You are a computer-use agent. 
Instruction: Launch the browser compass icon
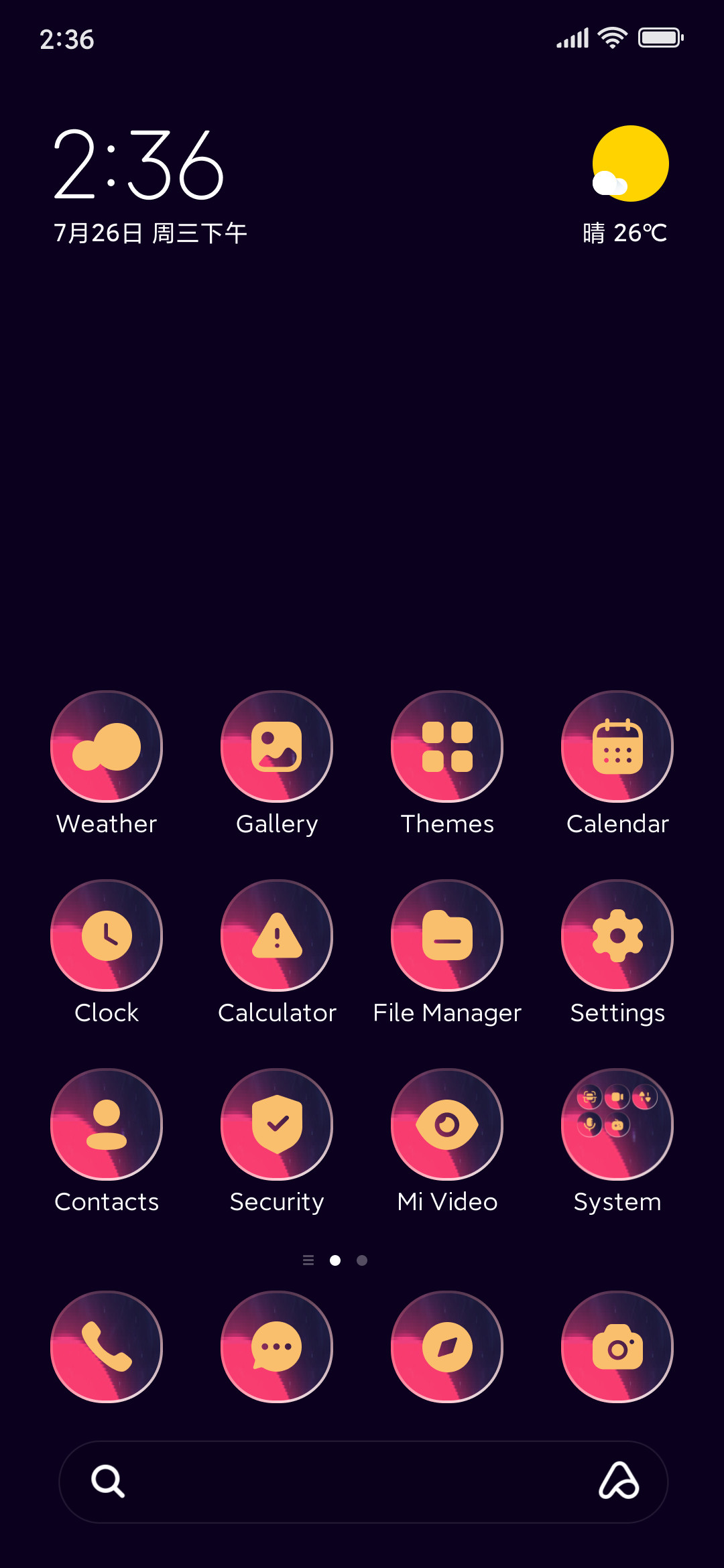(x=447, y=1347)
